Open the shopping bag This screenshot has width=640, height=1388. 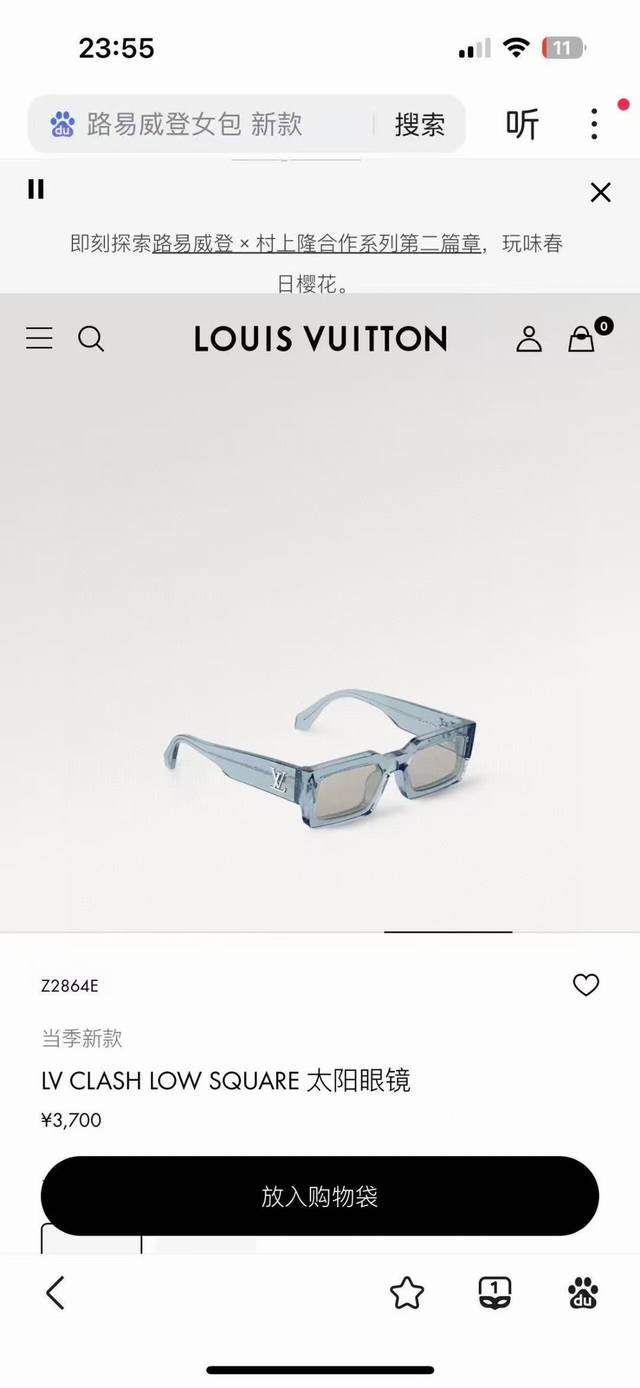582,339
